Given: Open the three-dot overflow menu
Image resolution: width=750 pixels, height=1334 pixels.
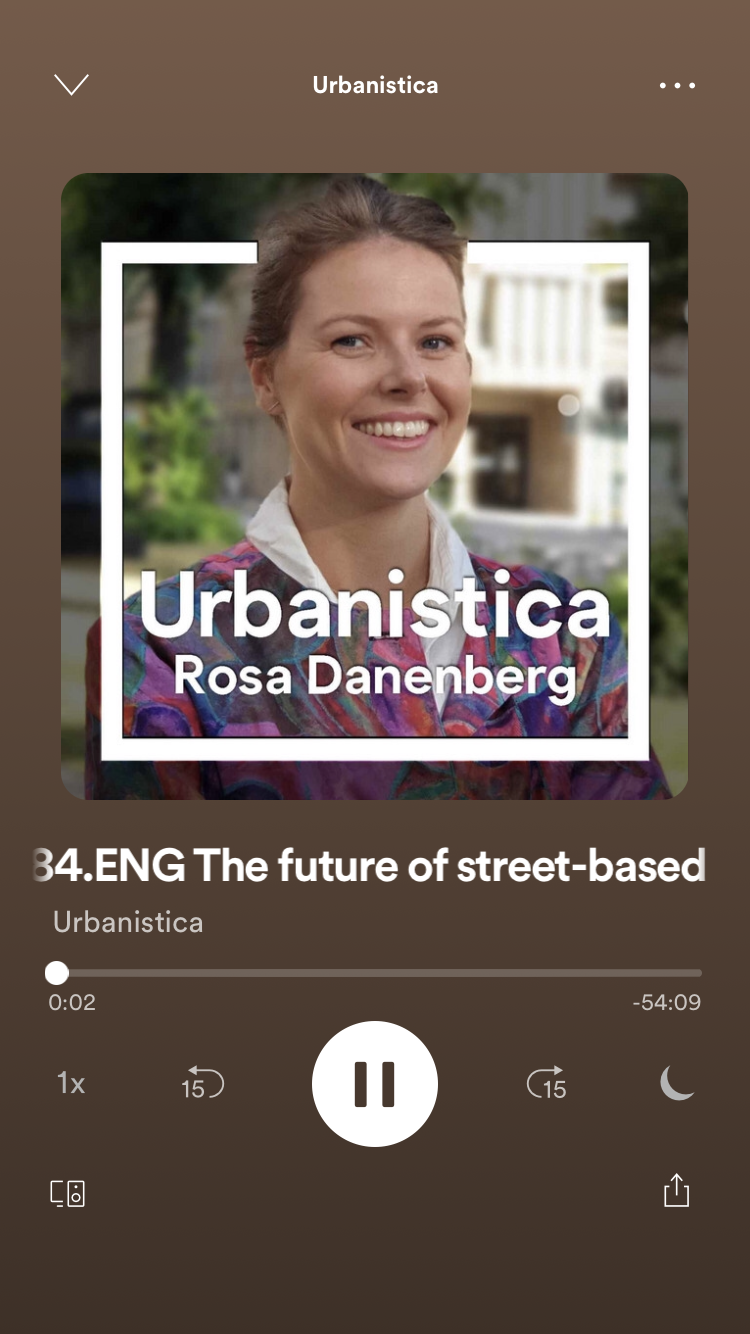Looking at the screenshot, I should point(677,85).
